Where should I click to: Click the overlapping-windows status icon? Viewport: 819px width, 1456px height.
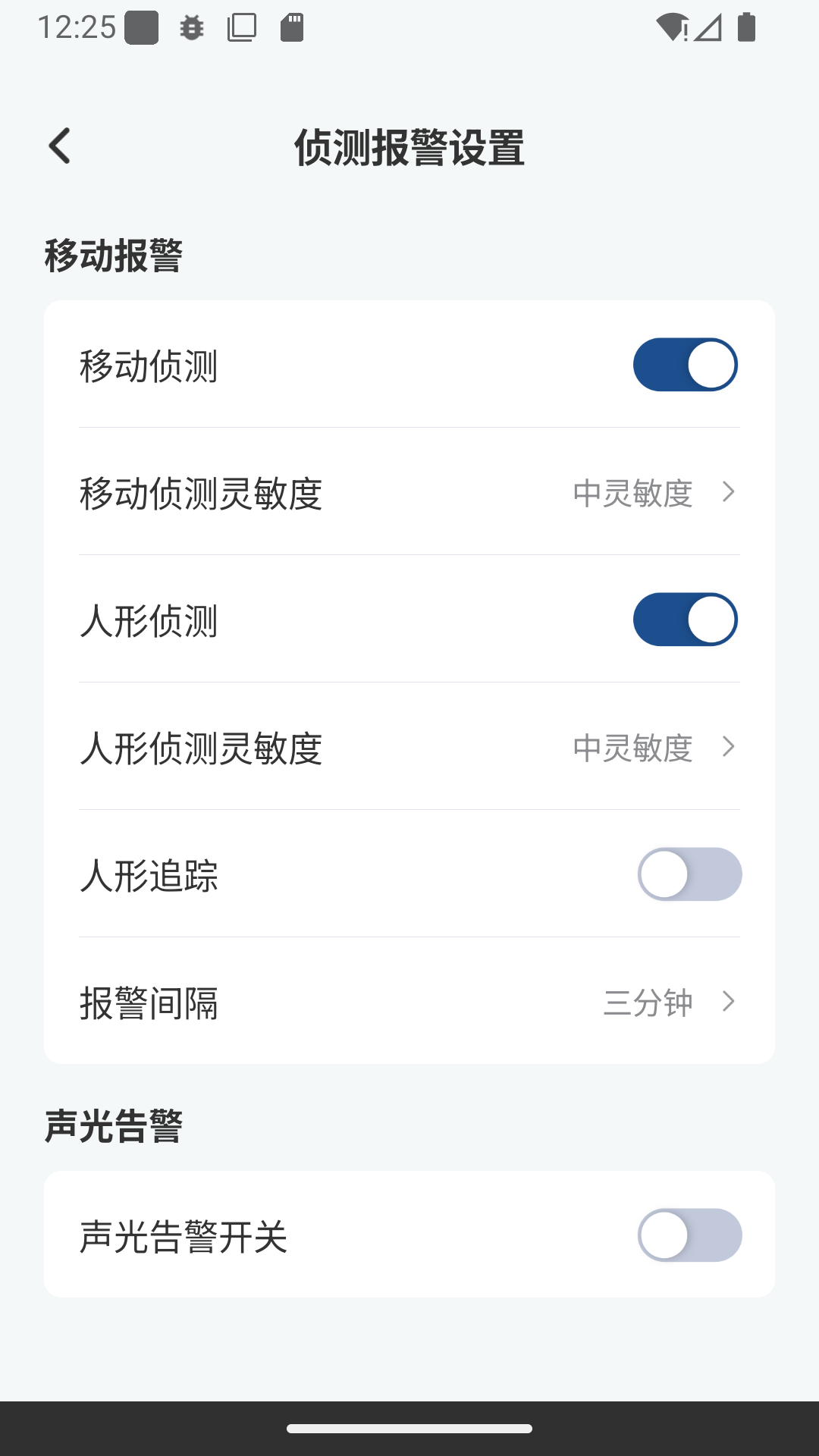(x=241, y=27)
